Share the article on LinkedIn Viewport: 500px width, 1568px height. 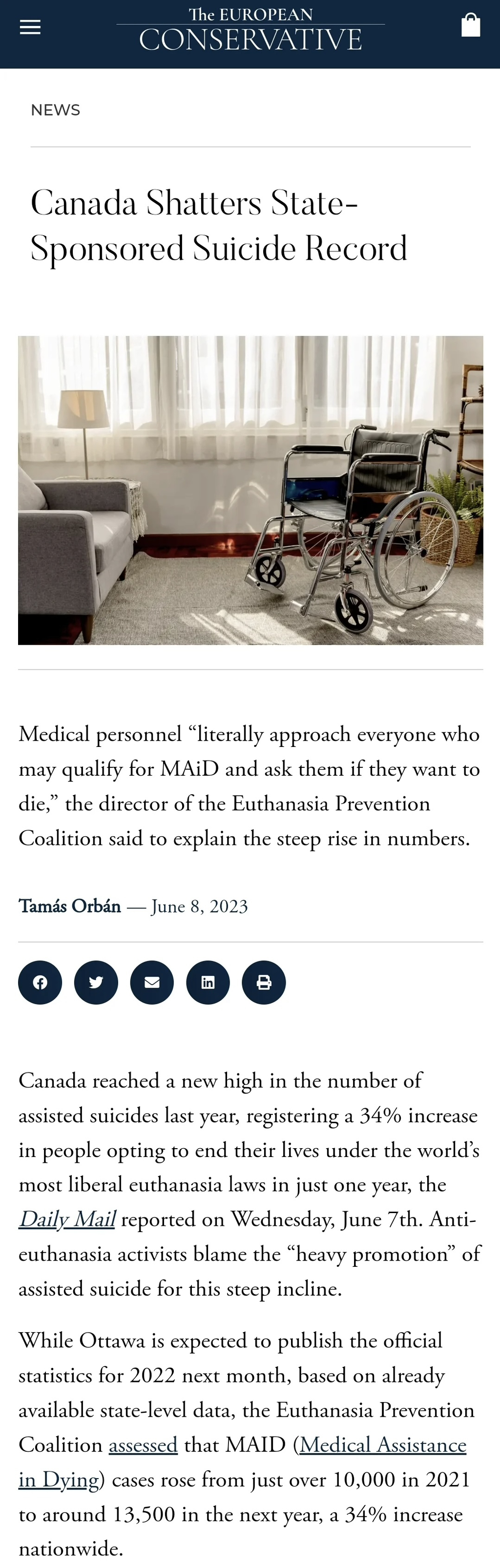pos(208,982)
